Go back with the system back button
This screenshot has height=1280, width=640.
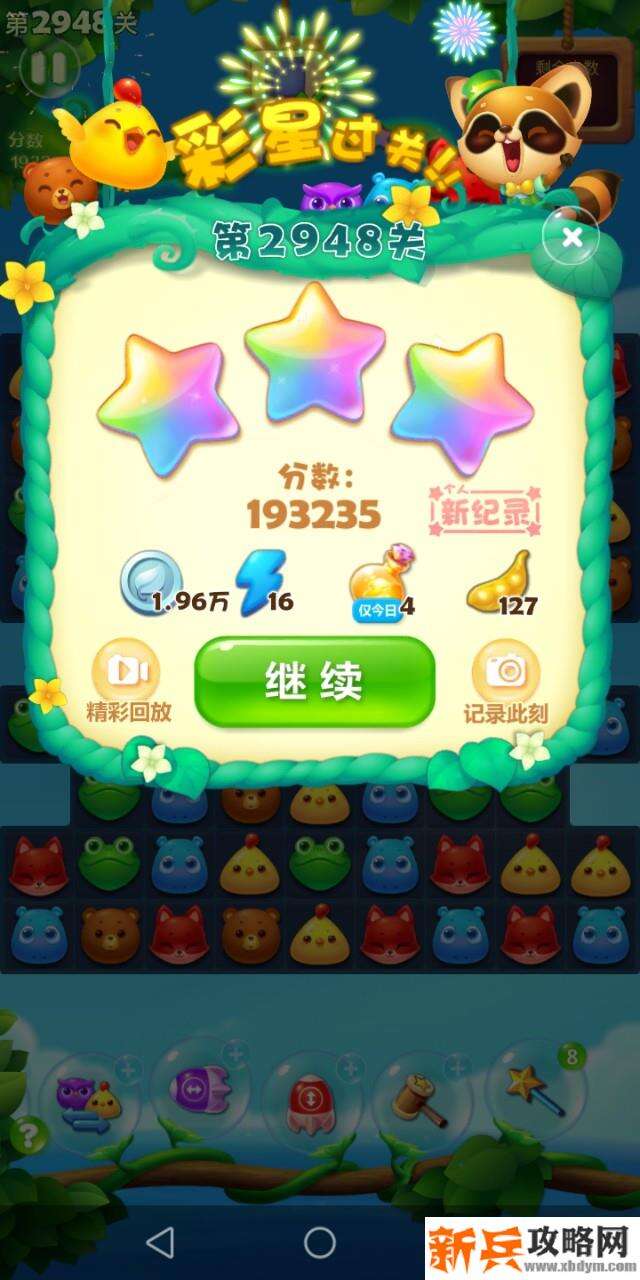coord(160,1242)
